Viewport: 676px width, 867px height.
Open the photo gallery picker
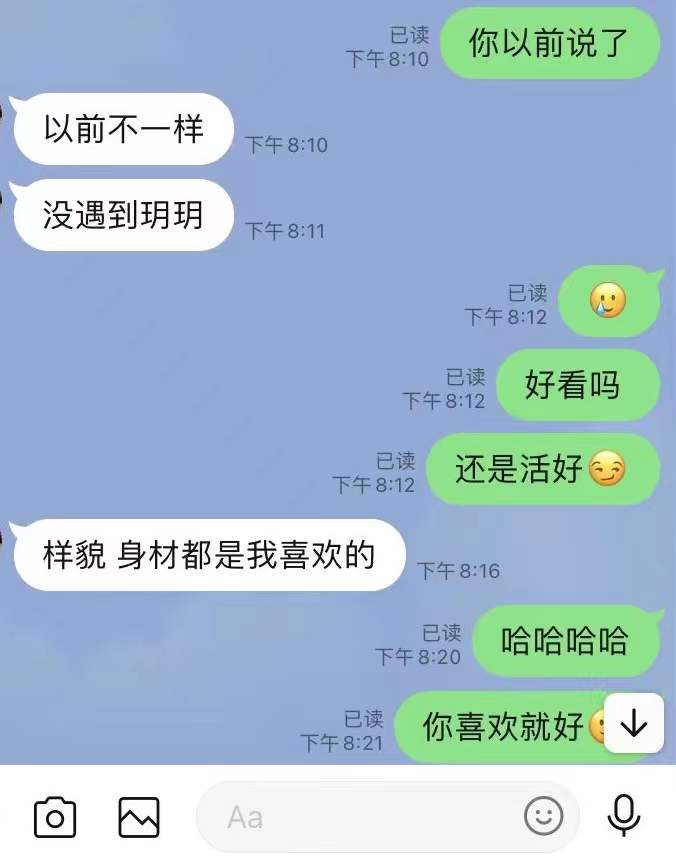tap(139, 817)
